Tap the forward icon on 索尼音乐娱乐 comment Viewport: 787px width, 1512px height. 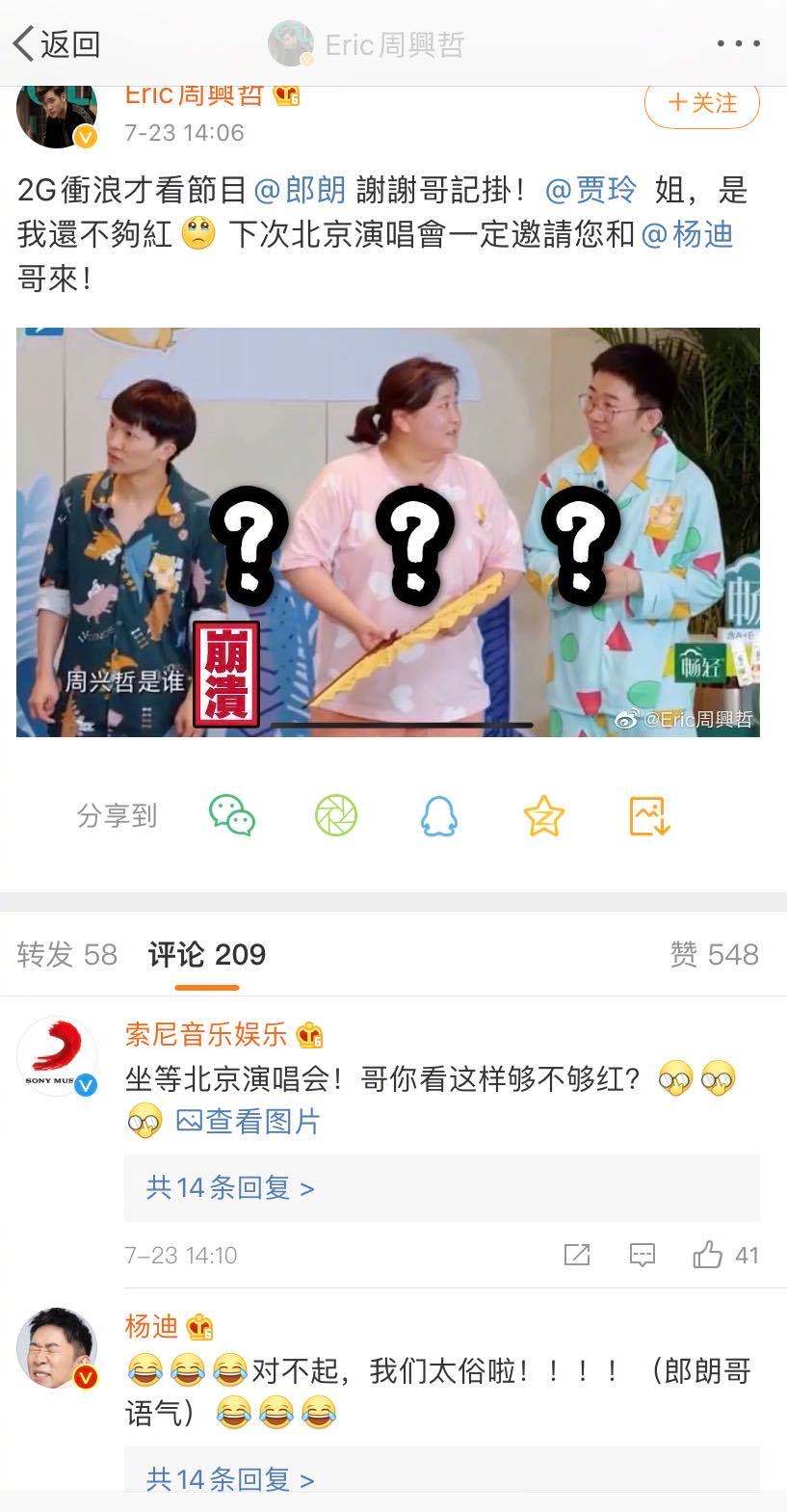click(x=576, y=1255)
